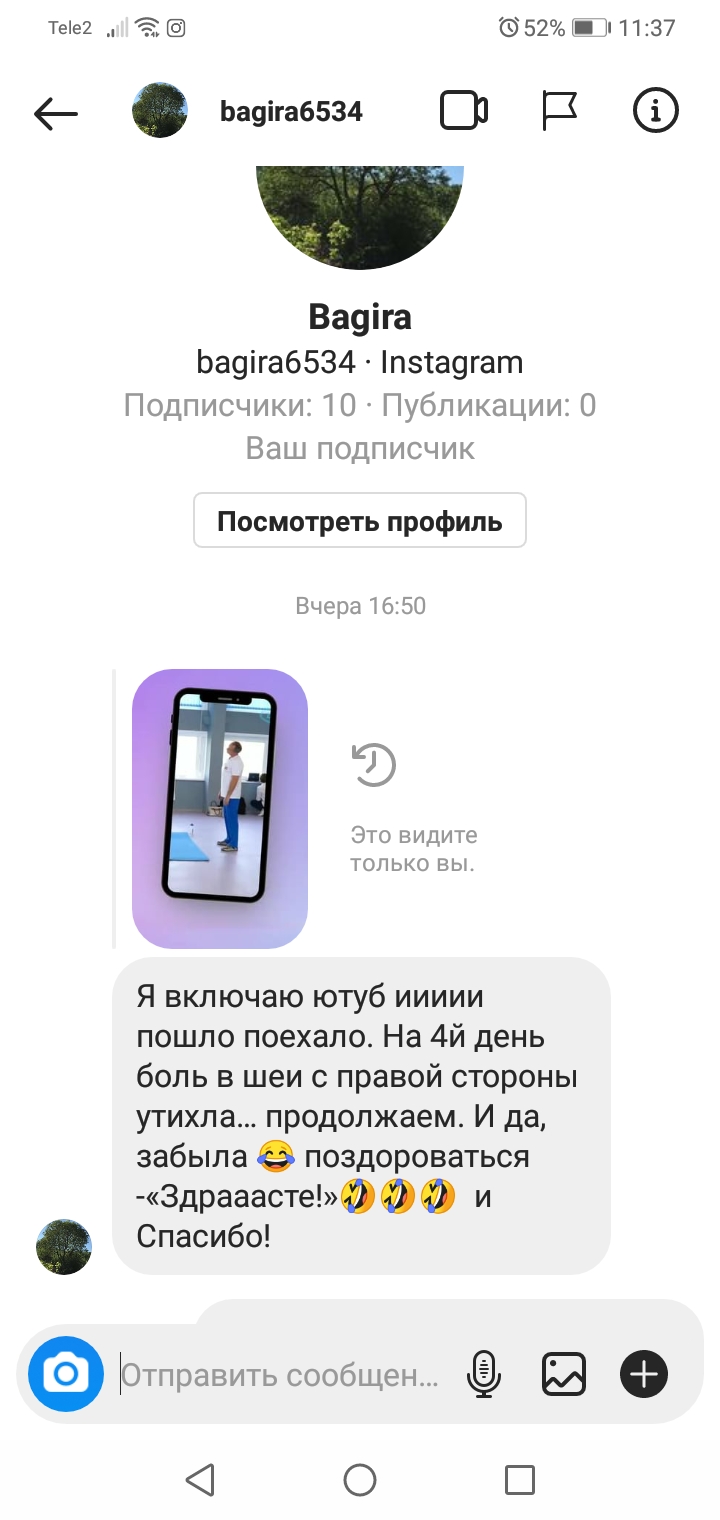Open conversation info details
The width and height of the screenshot is (720, 1520).
point(655,111)
